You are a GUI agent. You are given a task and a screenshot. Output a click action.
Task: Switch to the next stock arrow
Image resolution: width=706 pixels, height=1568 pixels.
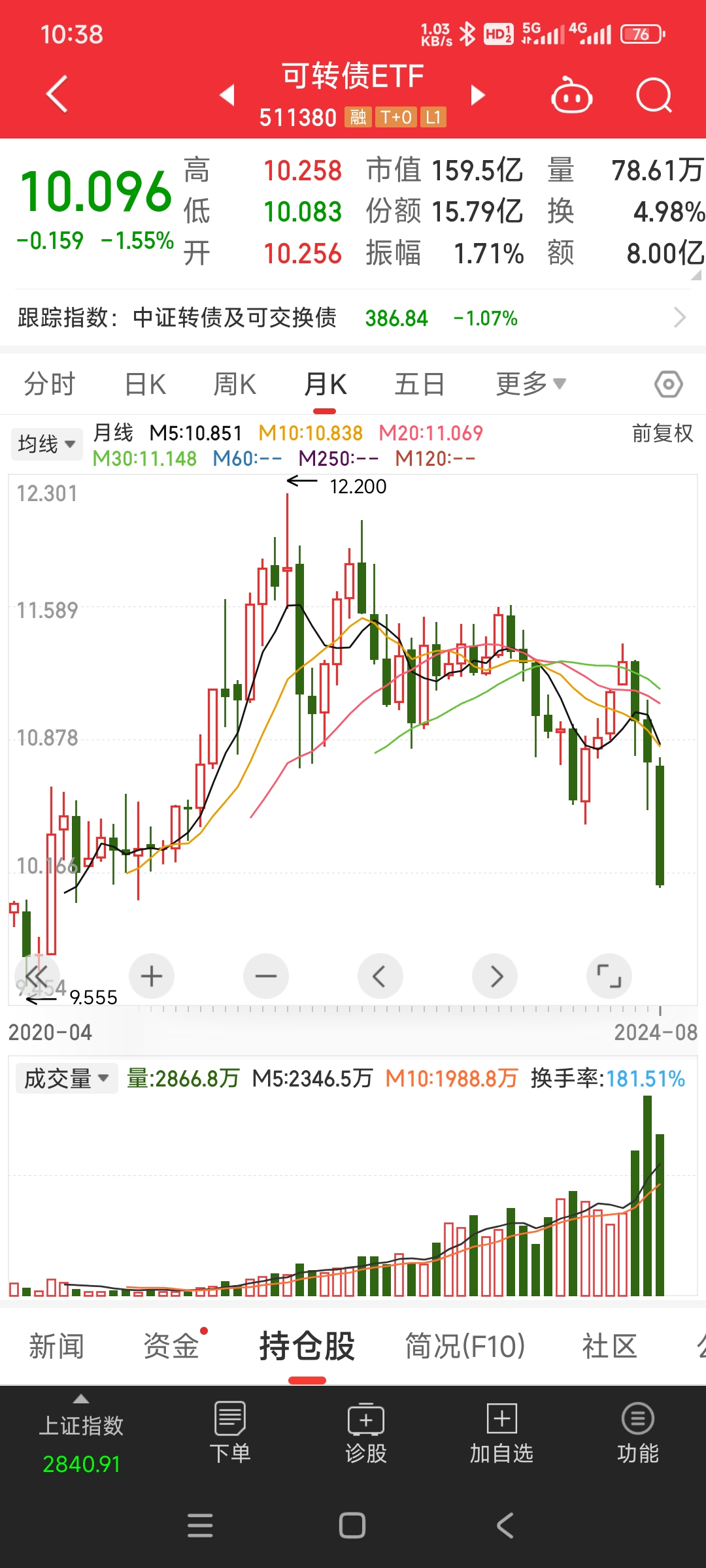pos(478,95)
